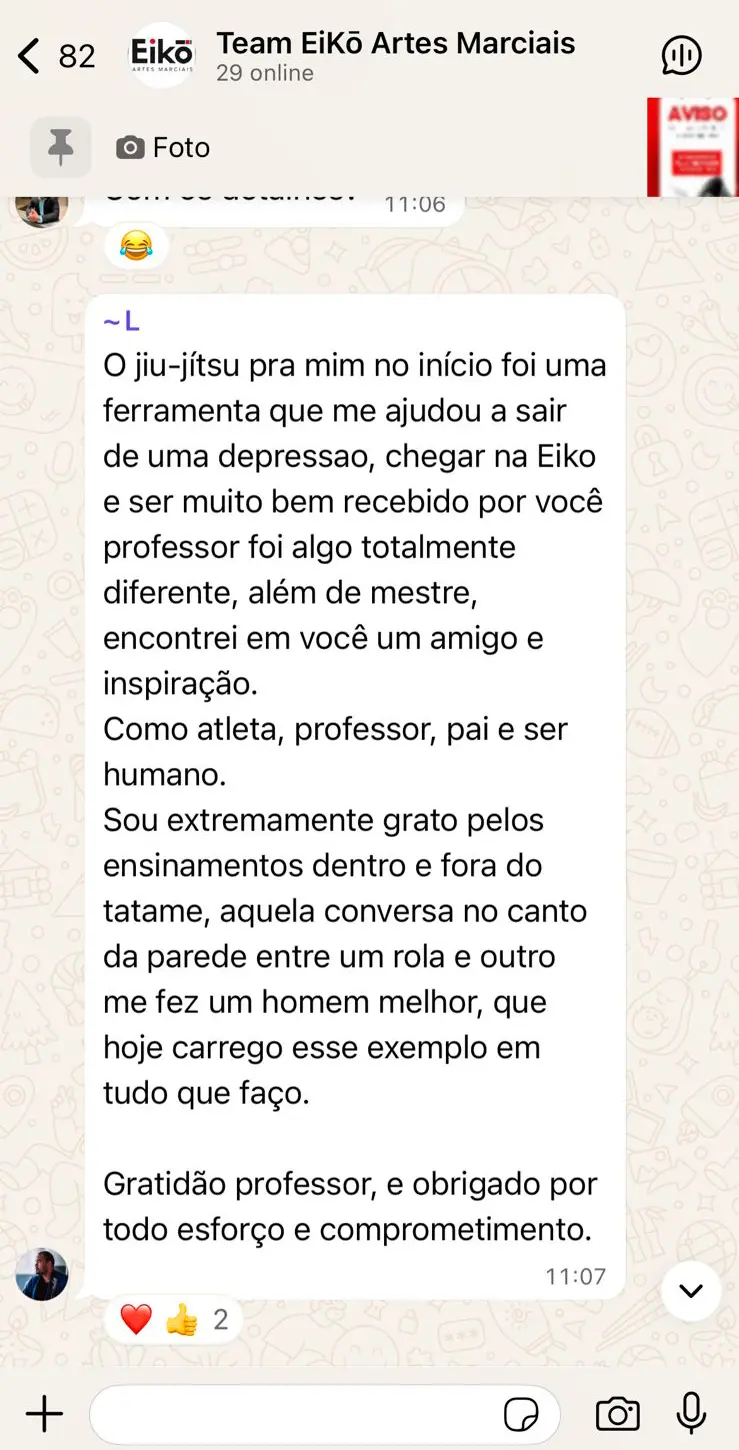Record a voice message with the microphone
This screenshot has width=739, height=1450.
[x=691, y=1414]
